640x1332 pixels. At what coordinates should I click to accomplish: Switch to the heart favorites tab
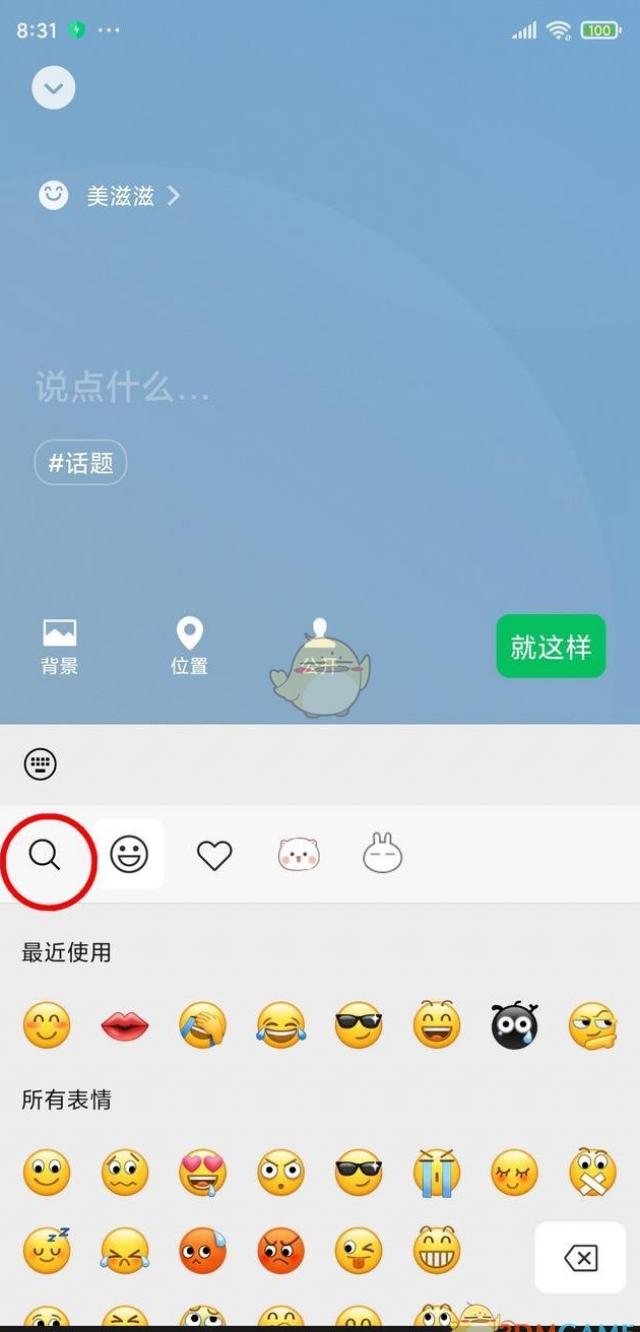tap(214, 855)
